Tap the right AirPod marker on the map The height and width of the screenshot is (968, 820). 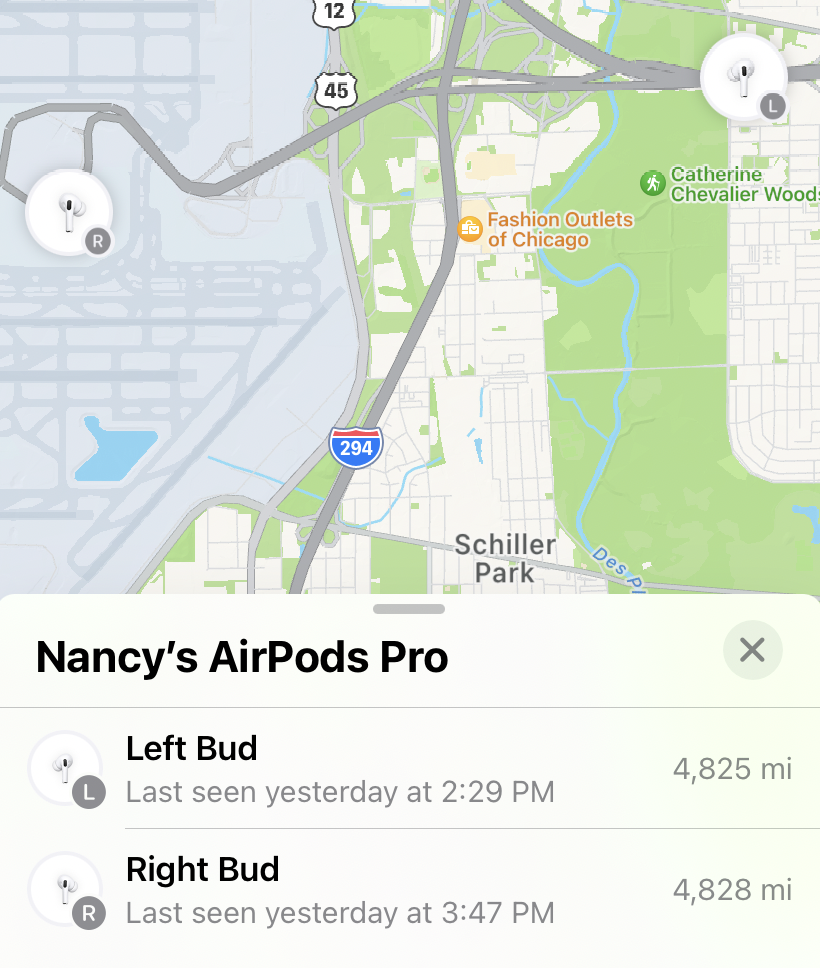[69, 211]
